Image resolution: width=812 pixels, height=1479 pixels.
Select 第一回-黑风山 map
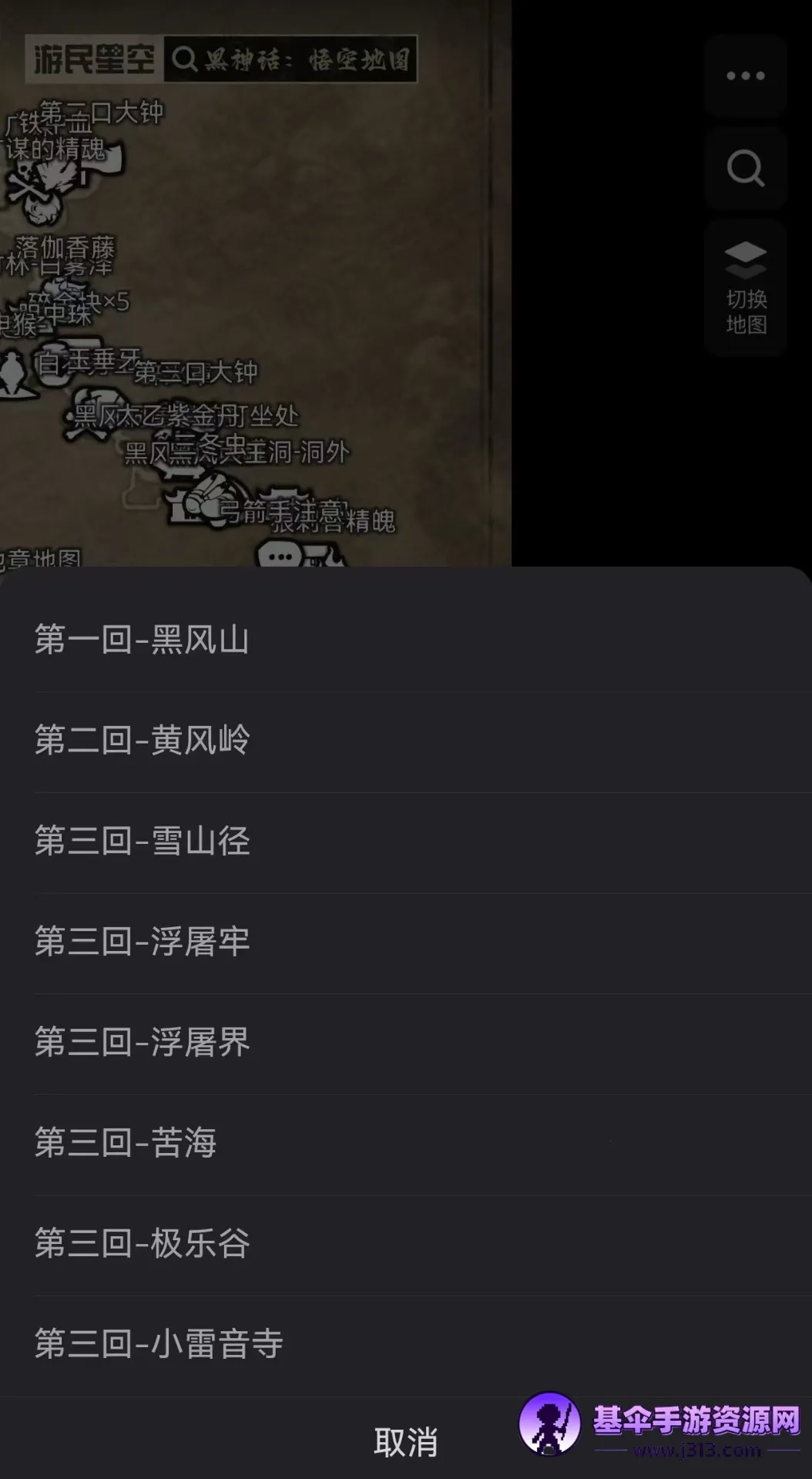406,640
